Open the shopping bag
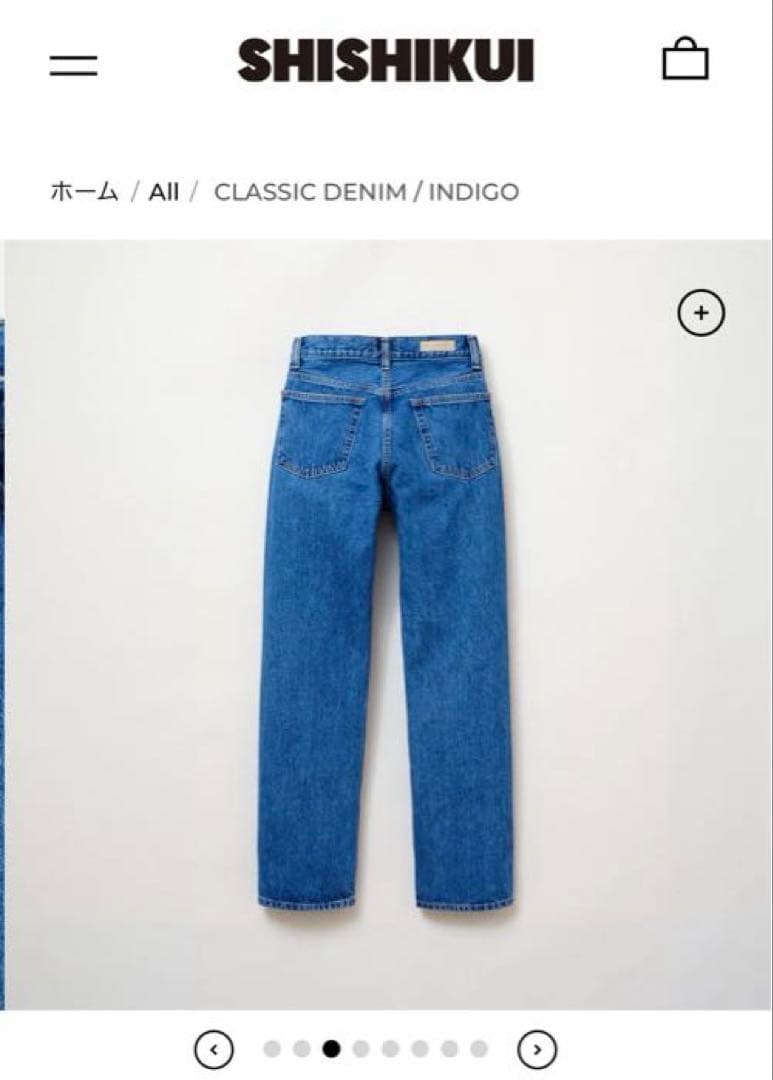The height and width of the screenshot is (1080, 773). tap(685, 60)
